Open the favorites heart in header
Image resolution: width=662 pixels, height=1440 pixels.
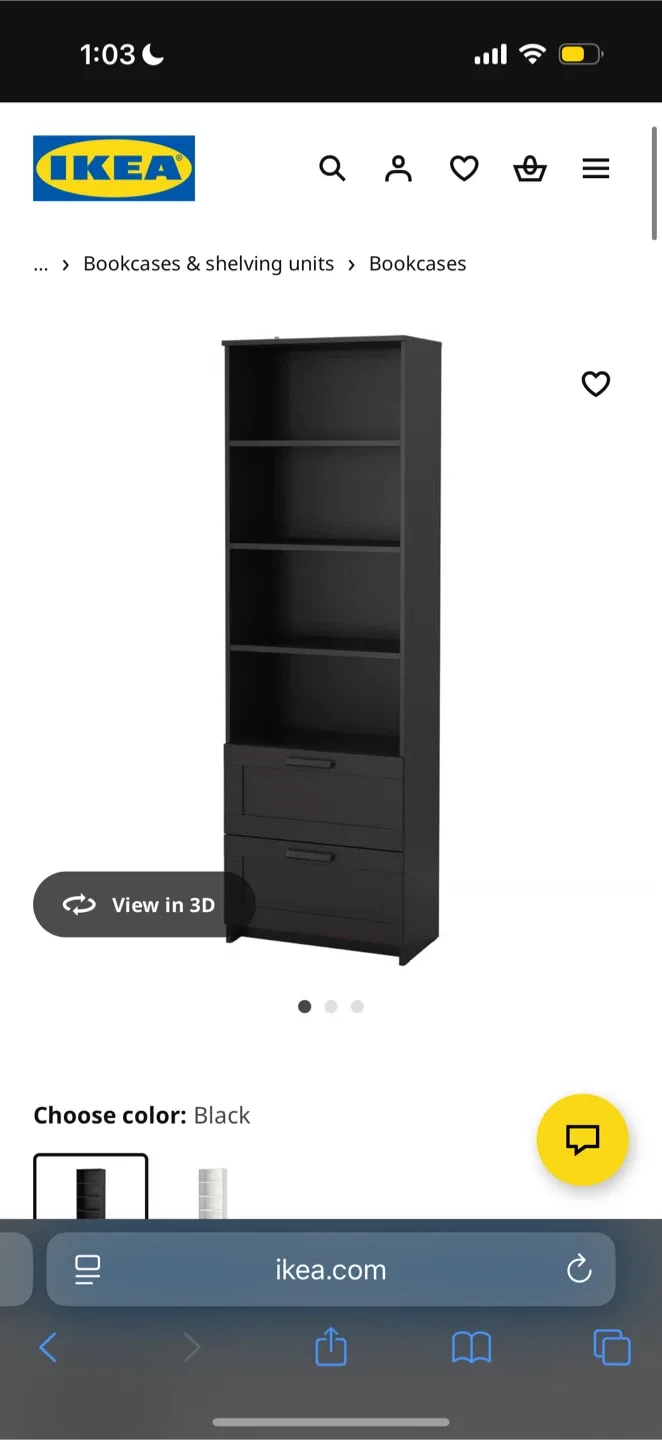click(464, 168)
